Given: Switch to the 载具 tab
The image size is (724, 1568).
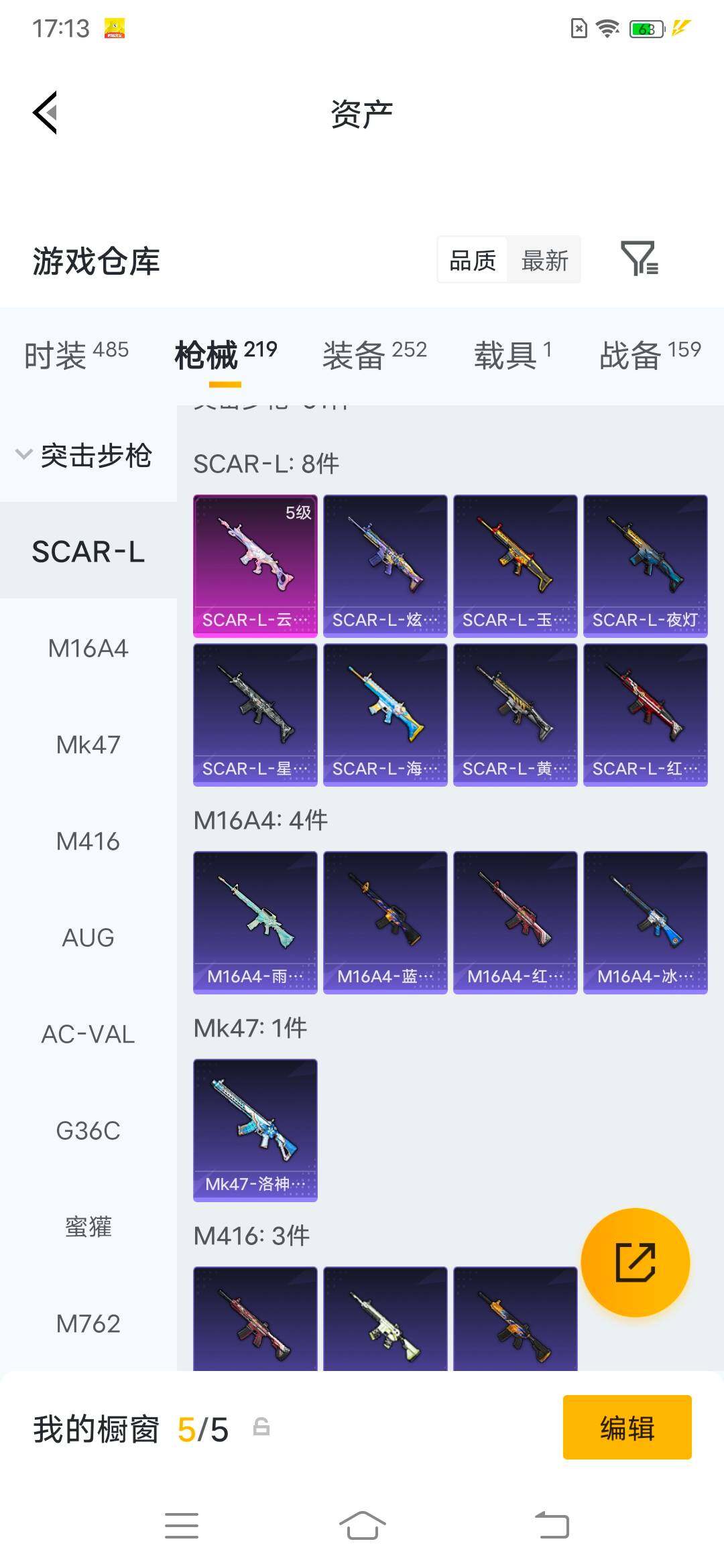Looking at the screenshot, I should (x=513, y=355).
